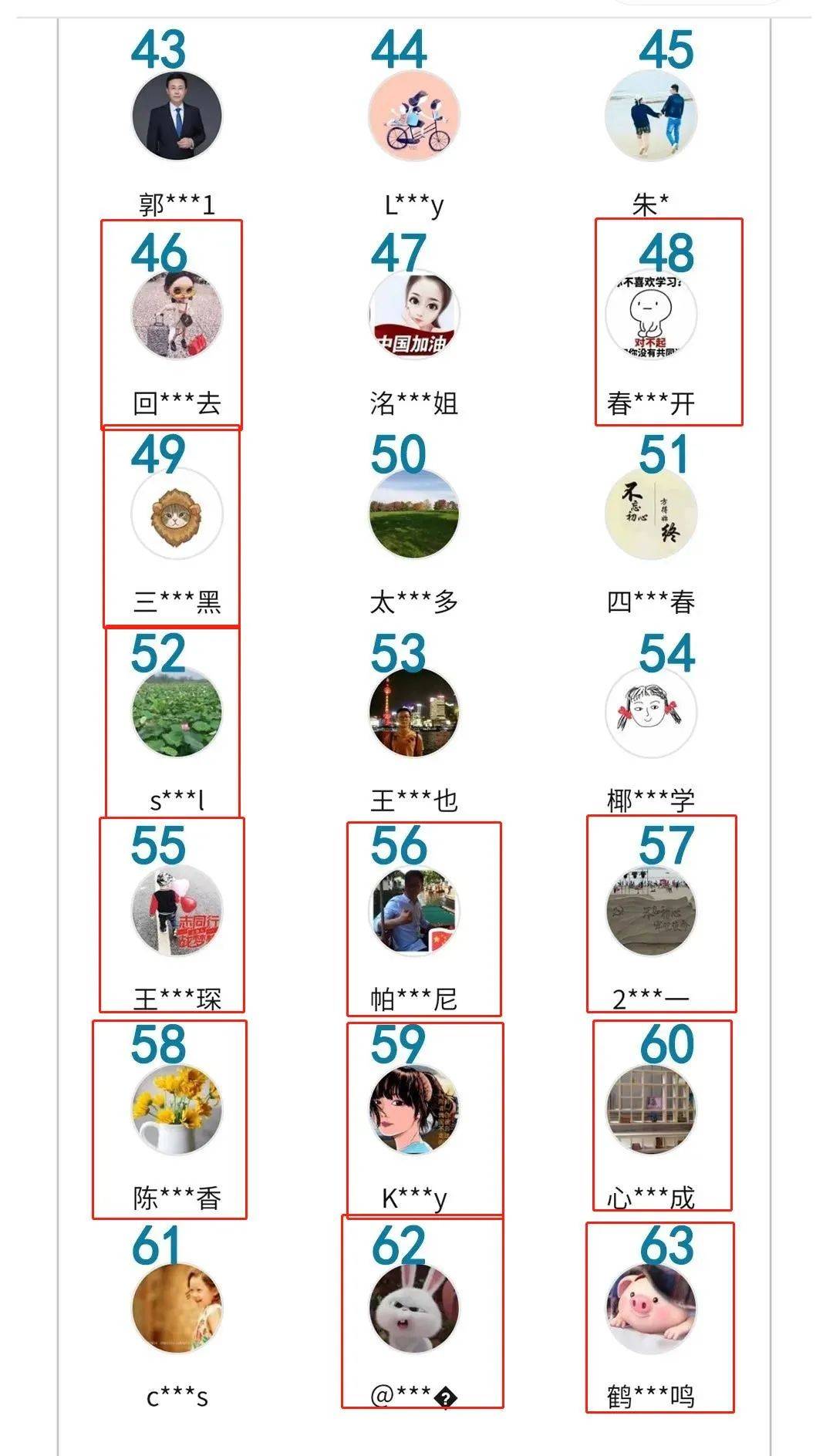833x1456 pixels.
Task: Open rank 59 user K***y
Action: [414, 1110]
